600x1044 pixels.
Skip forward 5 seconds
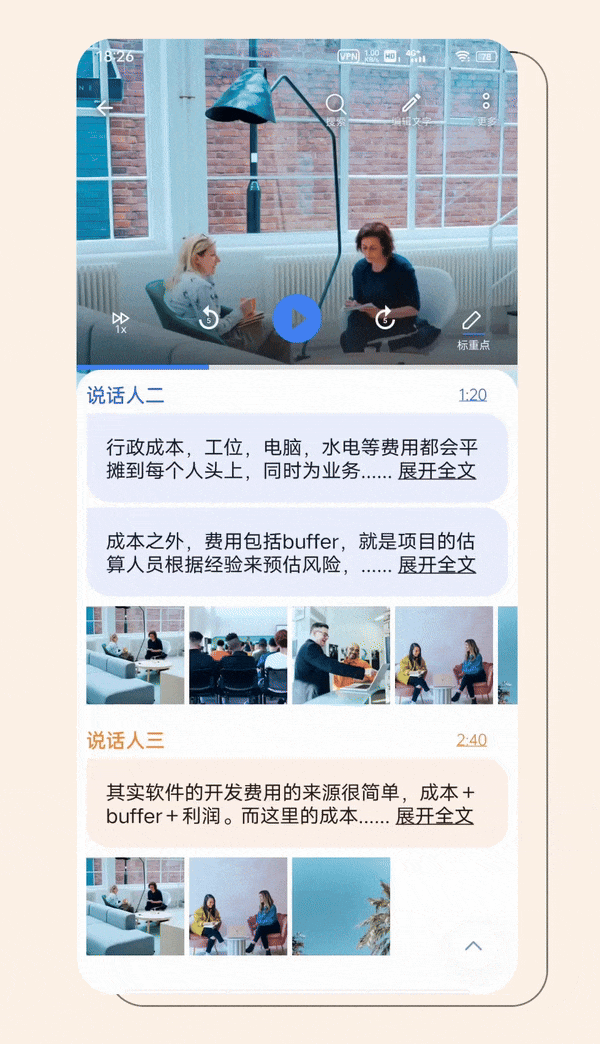(x=385, y=319)
